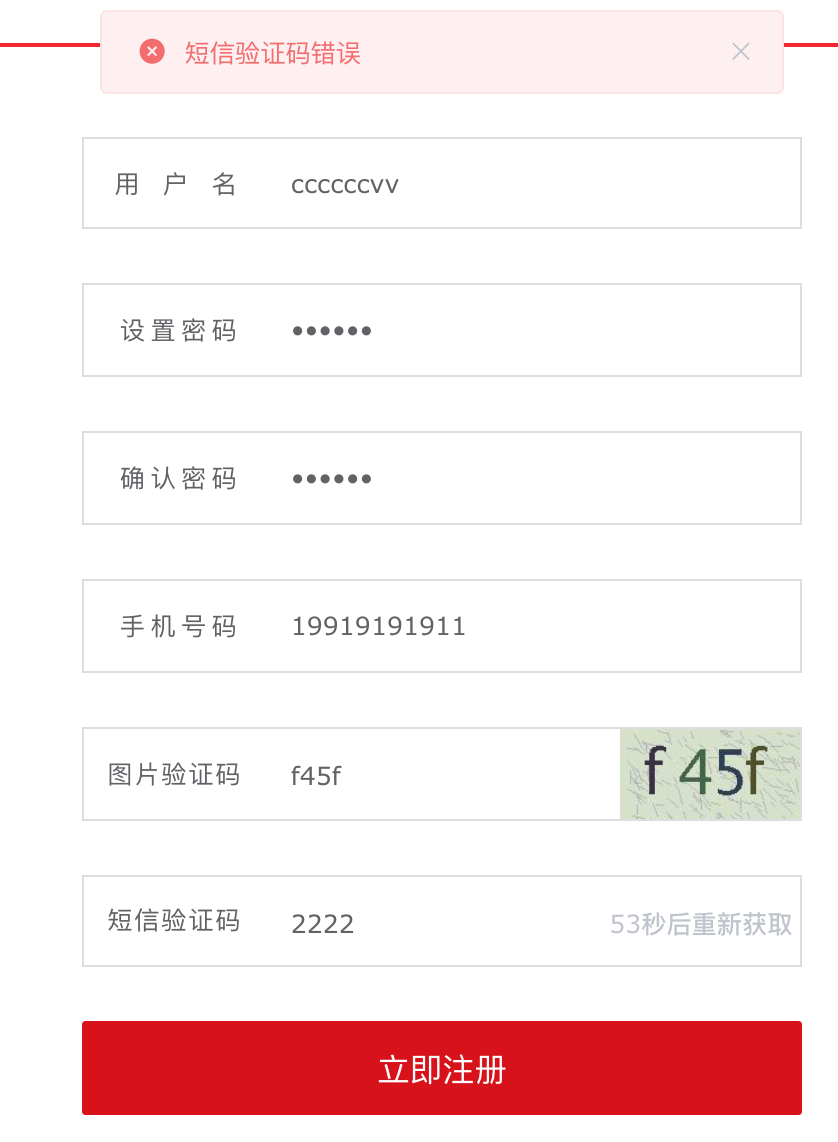
Task: Tap the 用户名 username field
Action: pyautogui.click(x=520, y=184)
